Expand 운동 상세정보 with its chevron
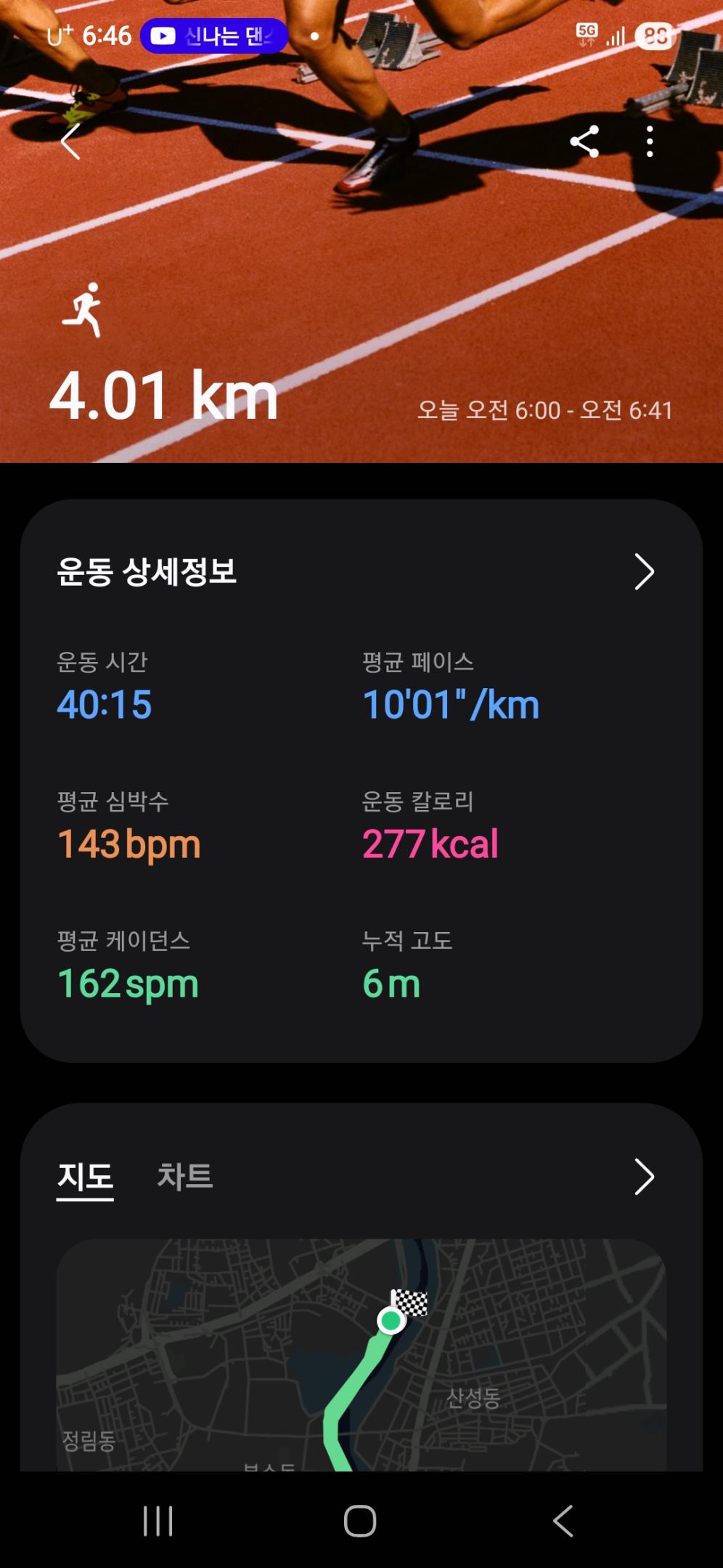Viewport: 723px width, 1568px height. (644, 572)
